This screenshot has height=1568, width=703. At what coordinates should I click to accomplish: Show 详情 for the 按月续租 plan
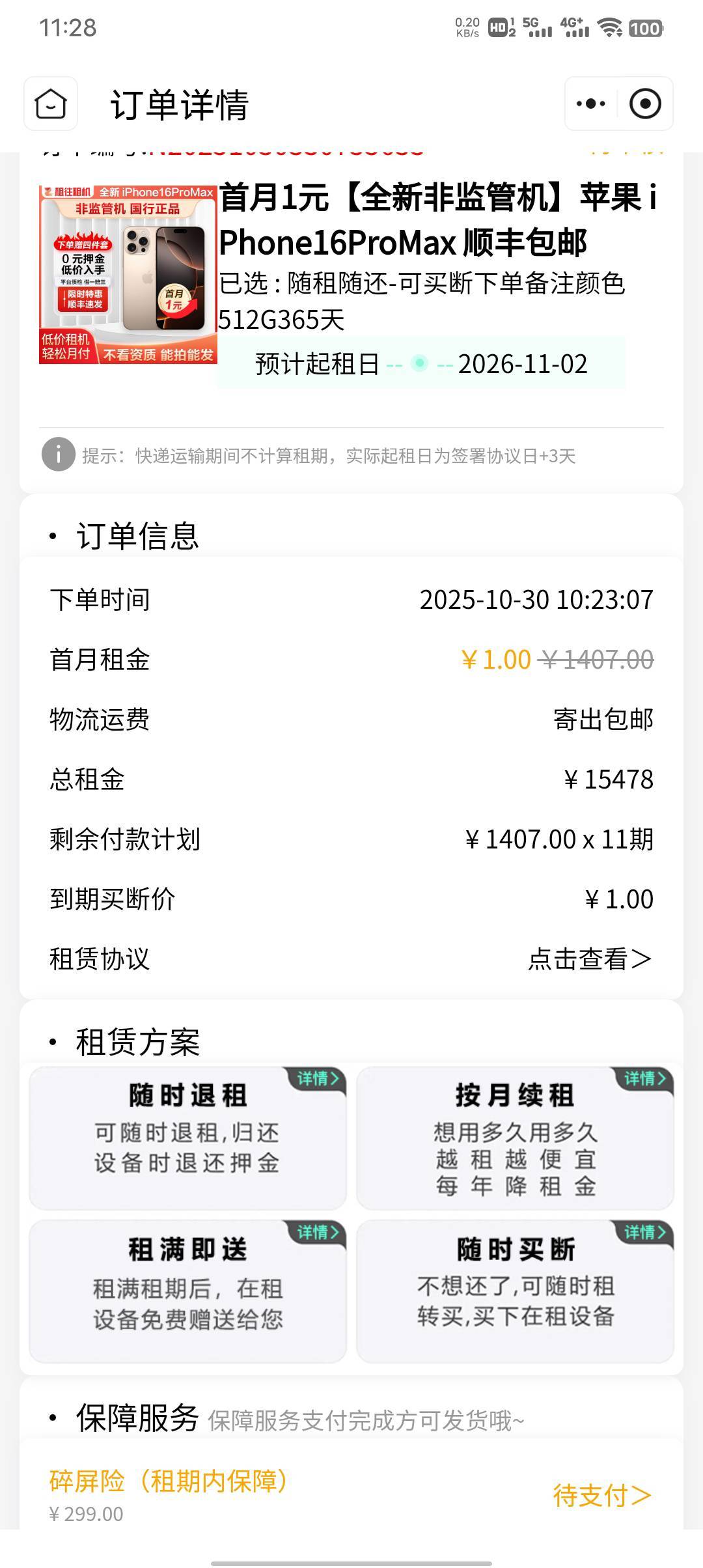(x=645, y=1079)
